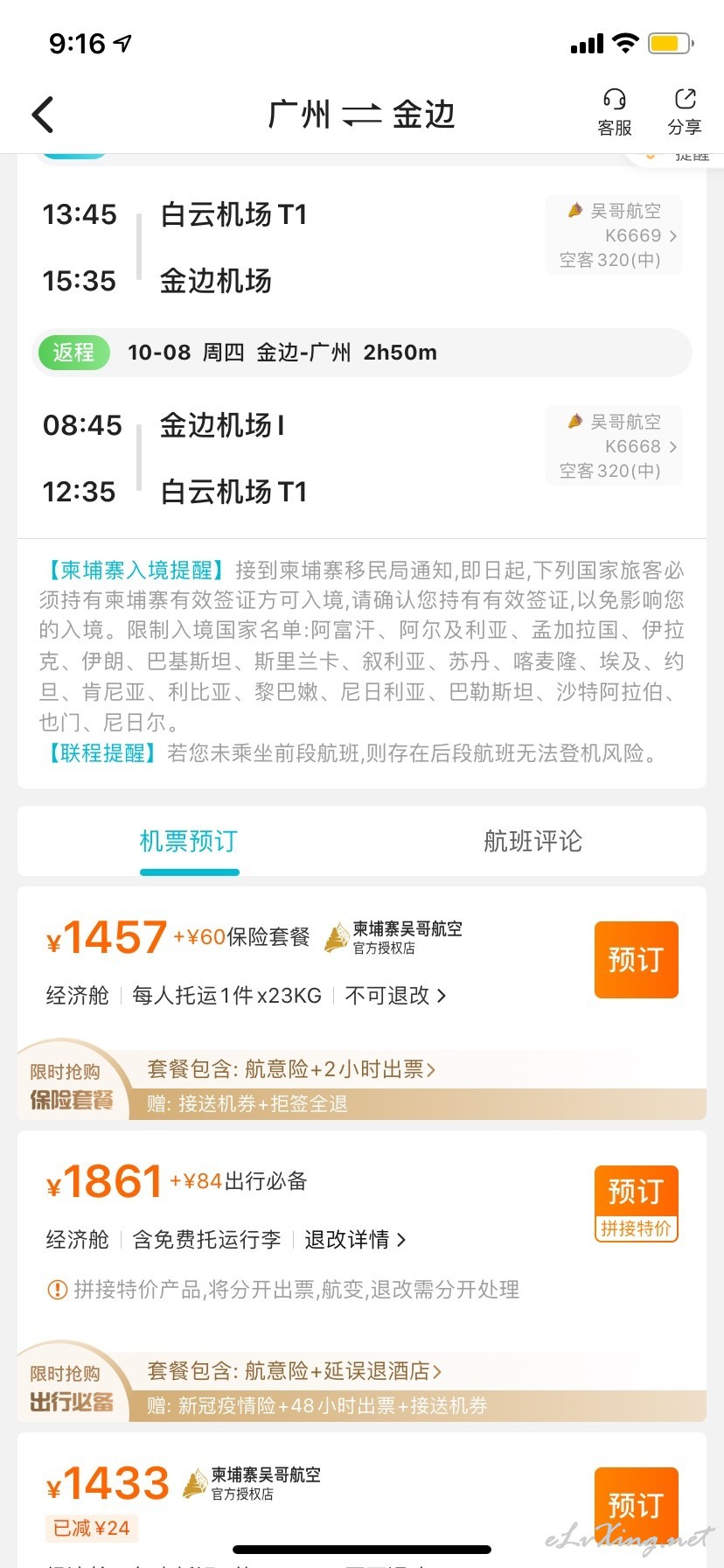Screen dimensions: 724x1568
Task: Book the ¥1433 fare with 预订
Action: pyautogui.click(x=637, y=1505)
